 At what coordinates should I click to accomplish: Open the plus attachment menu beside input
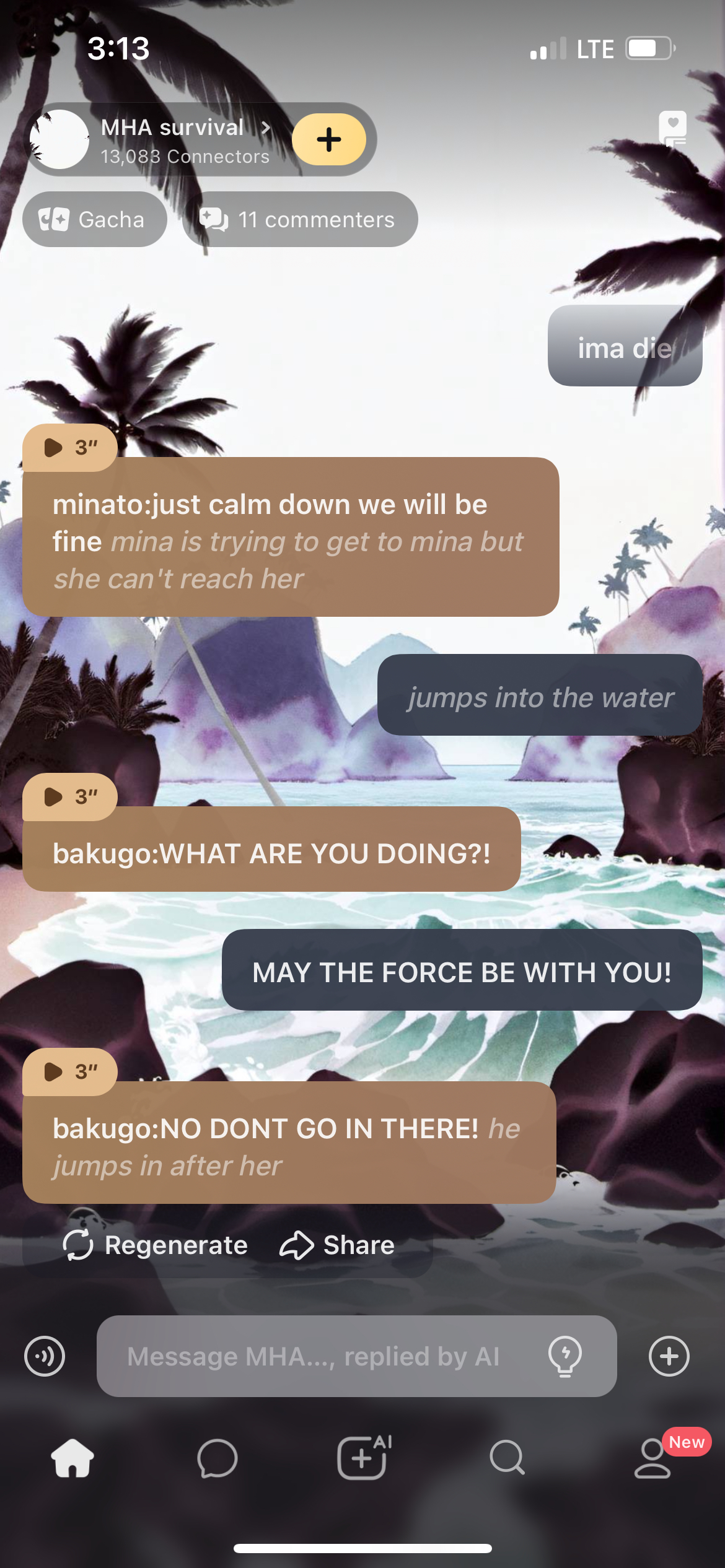(669, 1356)
